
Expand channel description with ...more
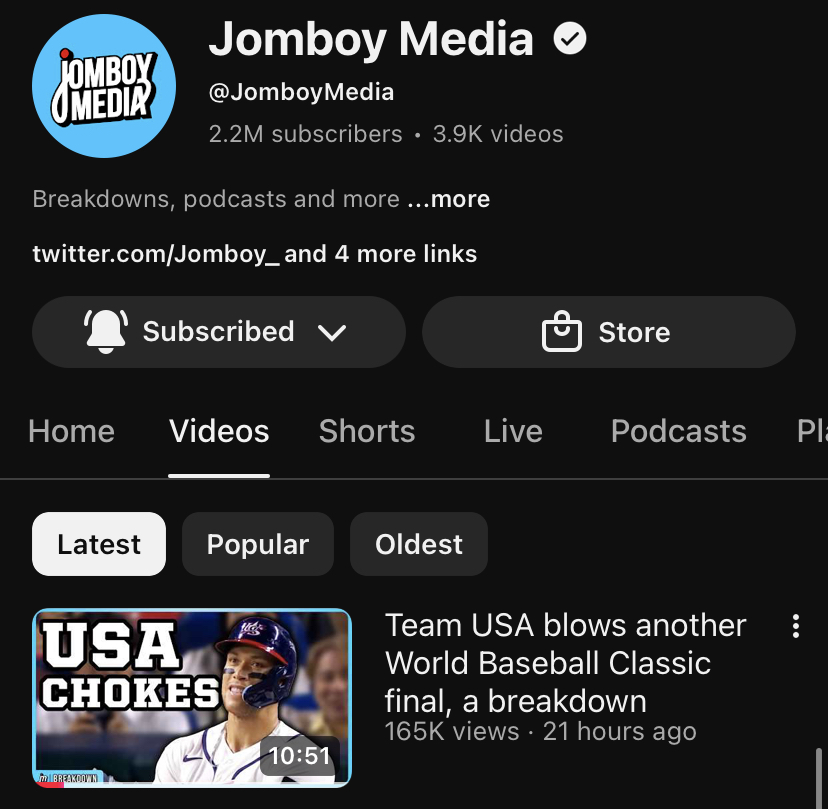(x=449, y=199)
